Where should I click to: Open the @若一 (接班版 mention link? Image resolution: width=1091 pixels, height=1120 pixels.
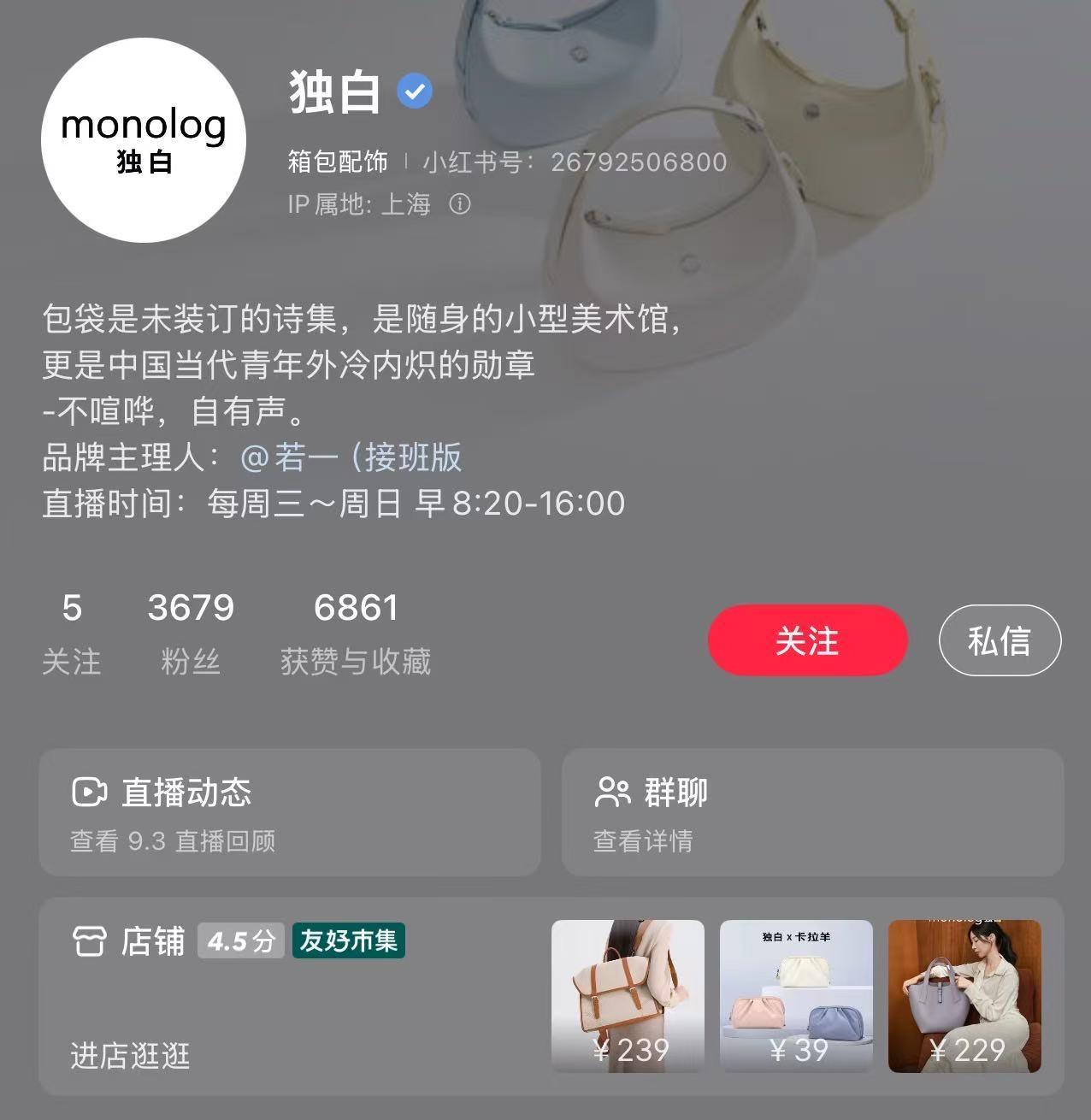[x=351, y=457]
